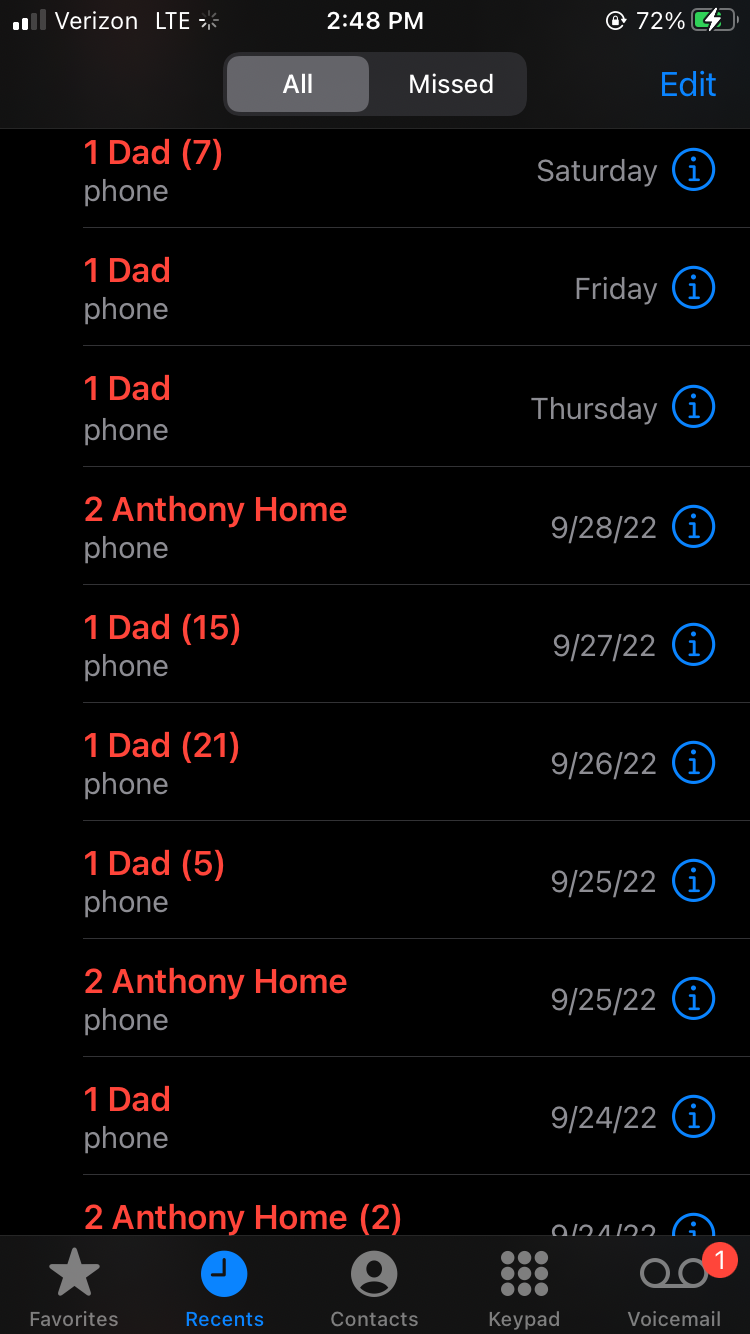
Task: Open the Keypad tab
Action: (x=524, y=1288)
